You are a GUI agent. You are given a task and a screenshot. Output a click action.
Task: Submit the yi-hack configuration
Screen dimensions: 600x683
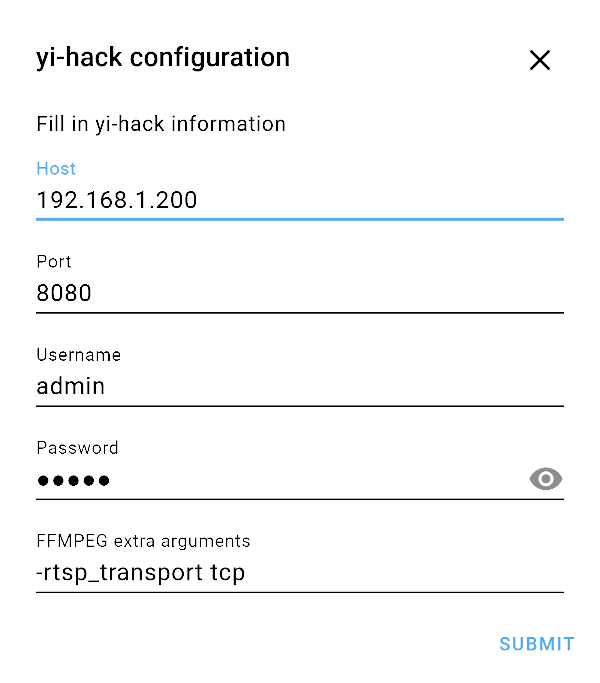(x=536, y=644)
